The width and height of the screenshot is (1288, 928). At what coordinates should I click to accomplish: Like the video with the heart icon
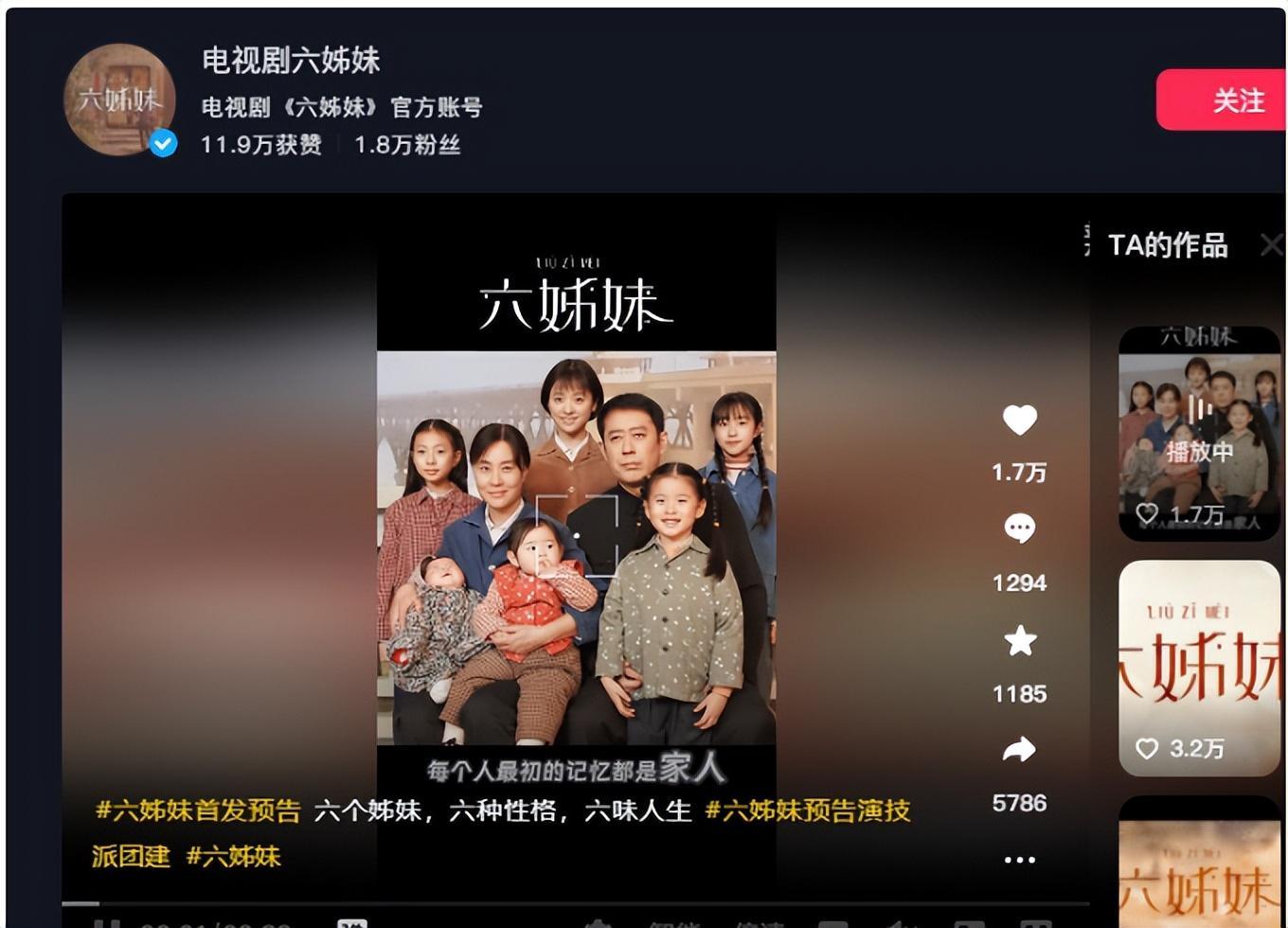pyautogui.click(x=1019, y=420)
